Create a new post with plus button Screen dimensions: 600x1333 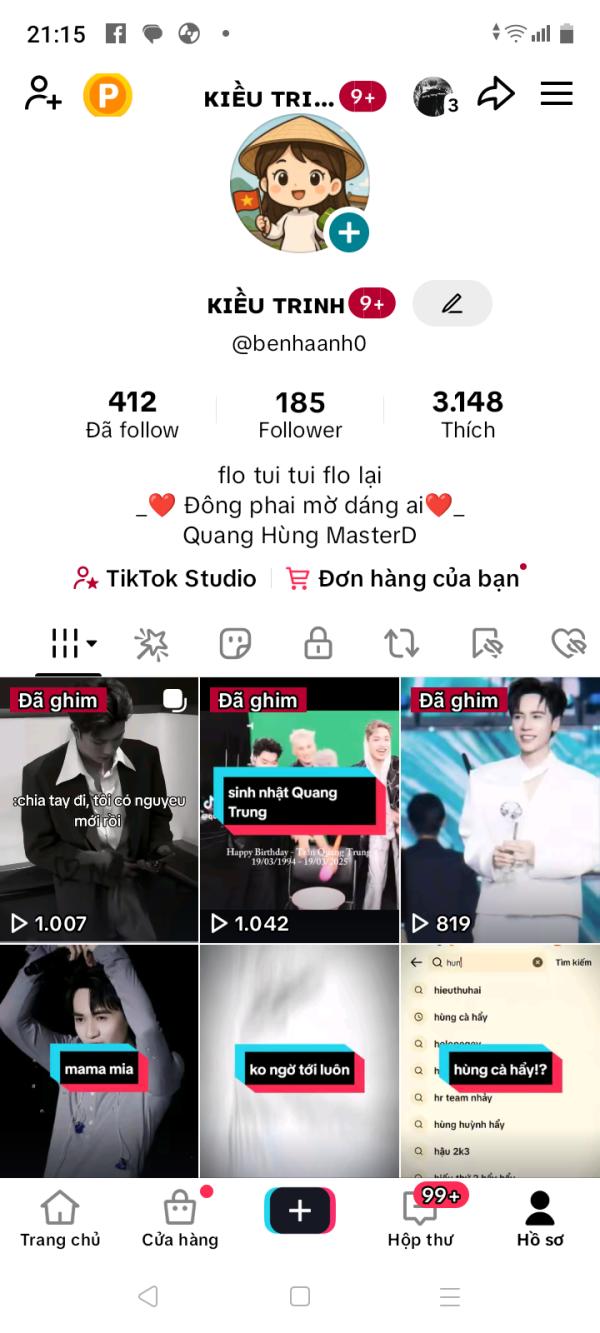[x=300, y=1211]
